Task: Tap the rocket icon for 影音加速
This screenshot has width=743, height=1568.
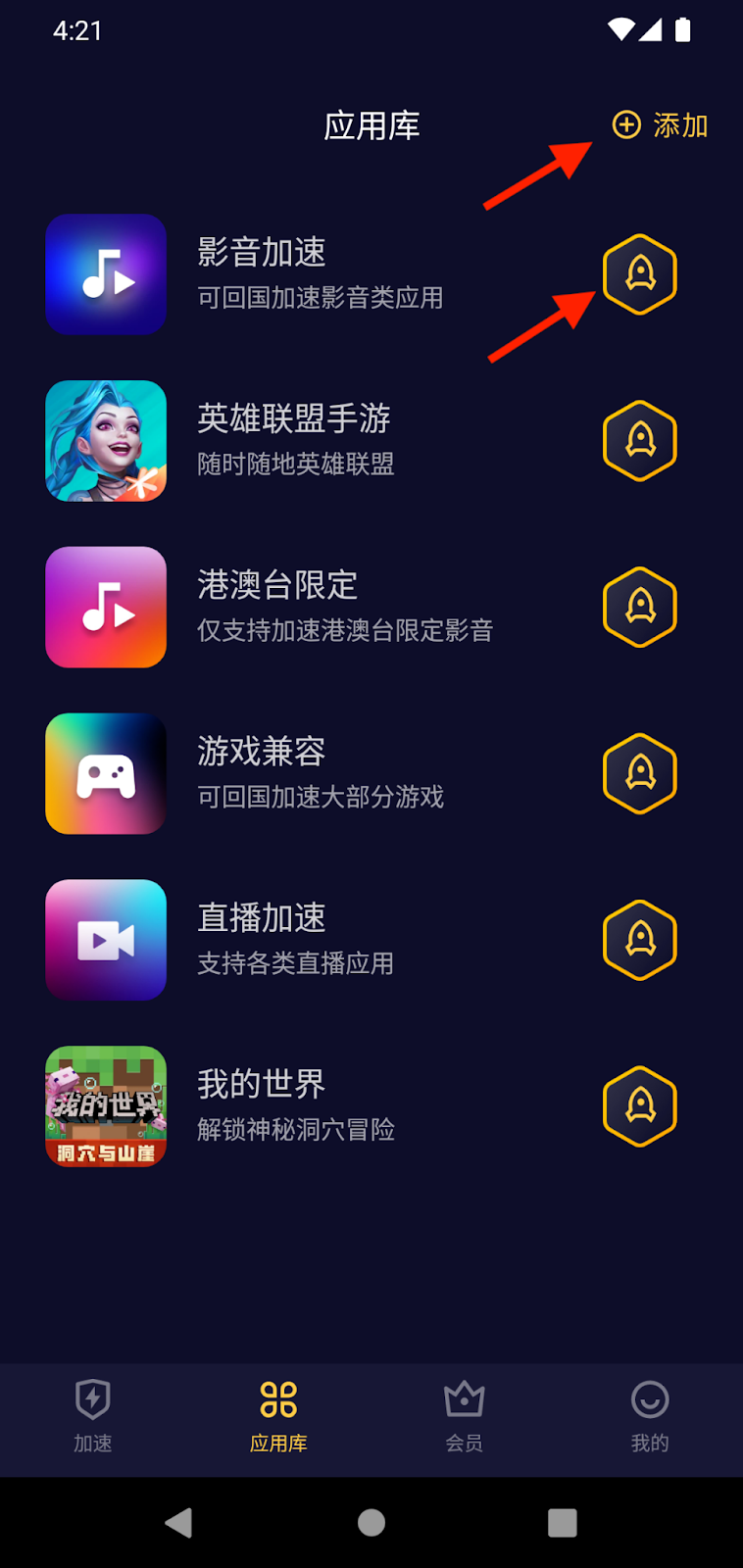Action: pos(639,274)
